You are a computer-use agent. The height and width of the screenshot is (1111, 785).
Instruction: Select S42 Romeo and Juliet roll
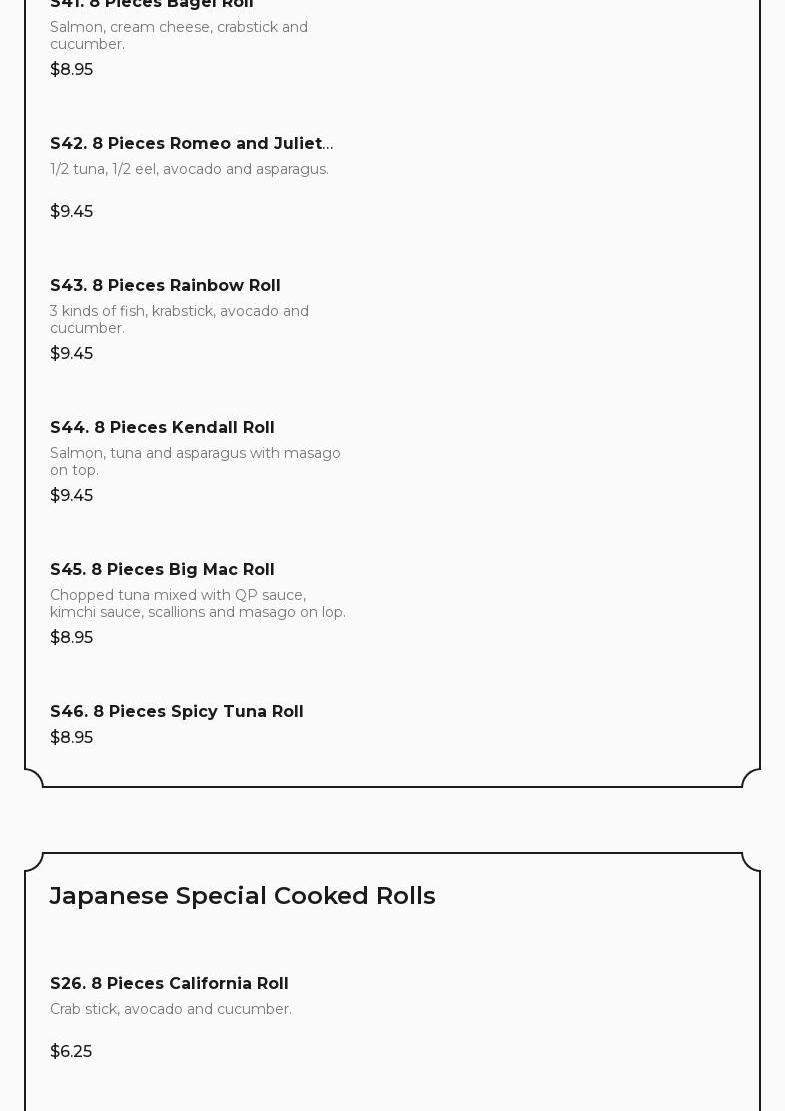pos(191,144)
